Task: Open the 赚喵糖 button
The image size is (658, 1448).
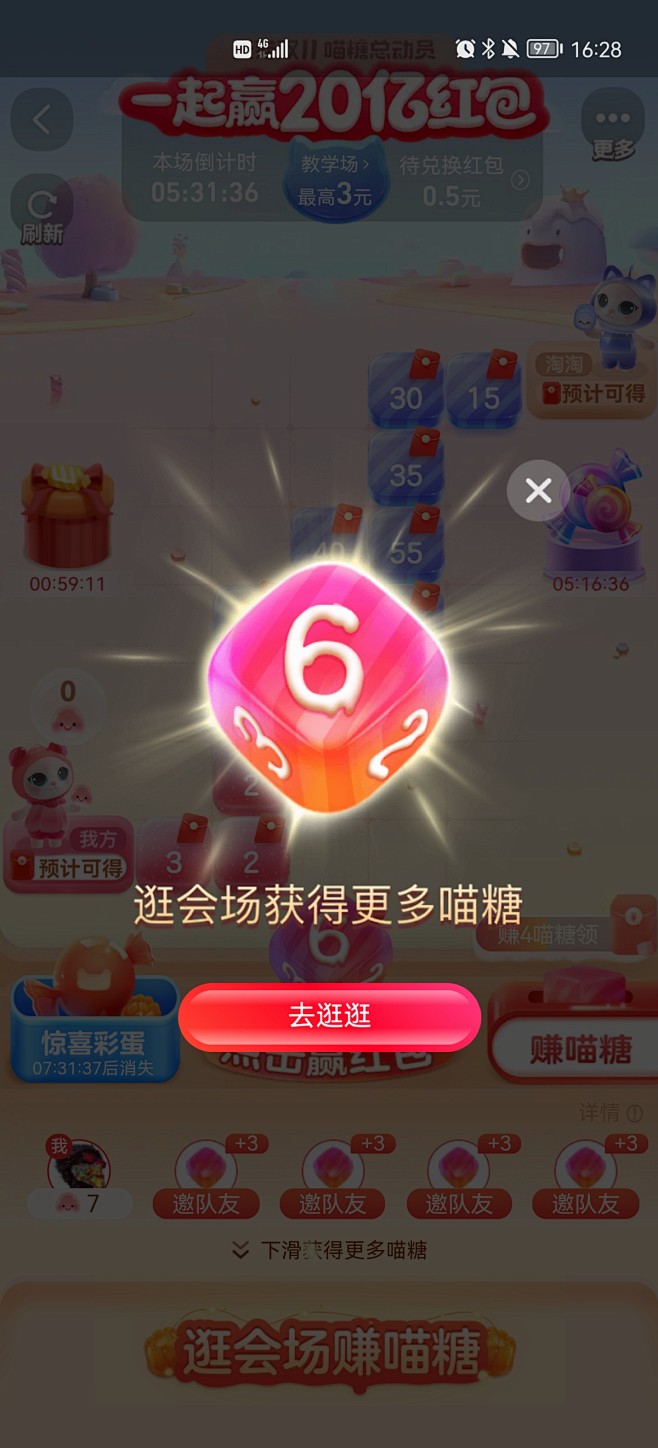Action: pyautogui.click(x=580, y=1048)
